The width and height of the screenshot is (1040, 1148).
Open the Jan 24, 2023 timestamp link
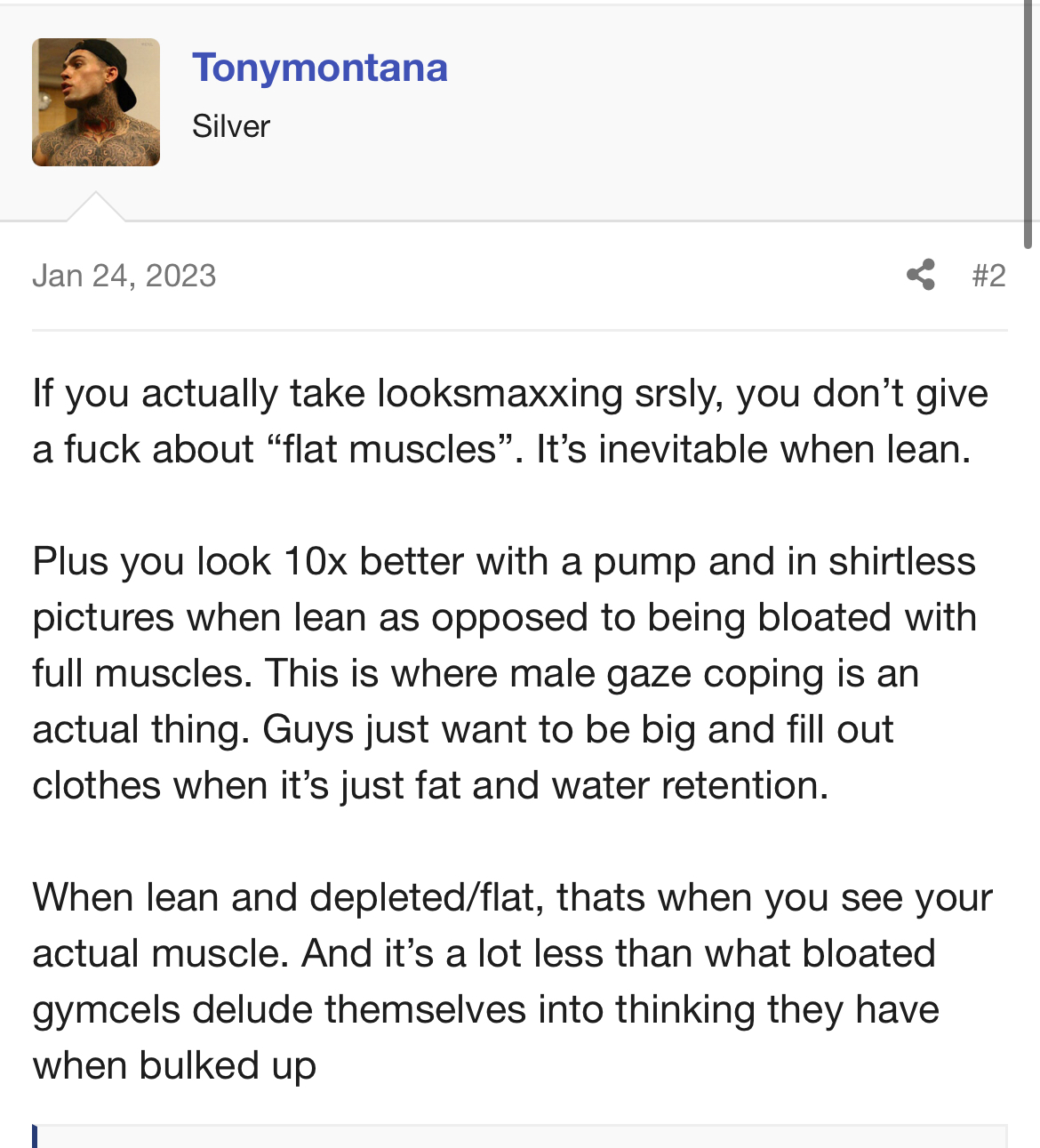coord(124,276)
